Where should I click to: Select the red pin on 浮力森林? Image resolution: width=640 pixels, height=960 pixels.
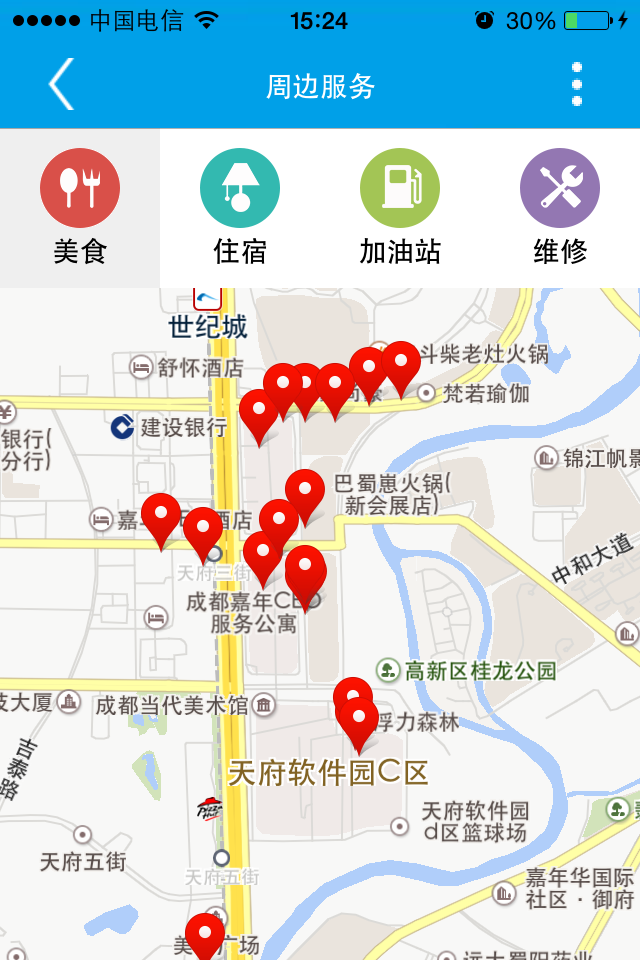point(358,720)
